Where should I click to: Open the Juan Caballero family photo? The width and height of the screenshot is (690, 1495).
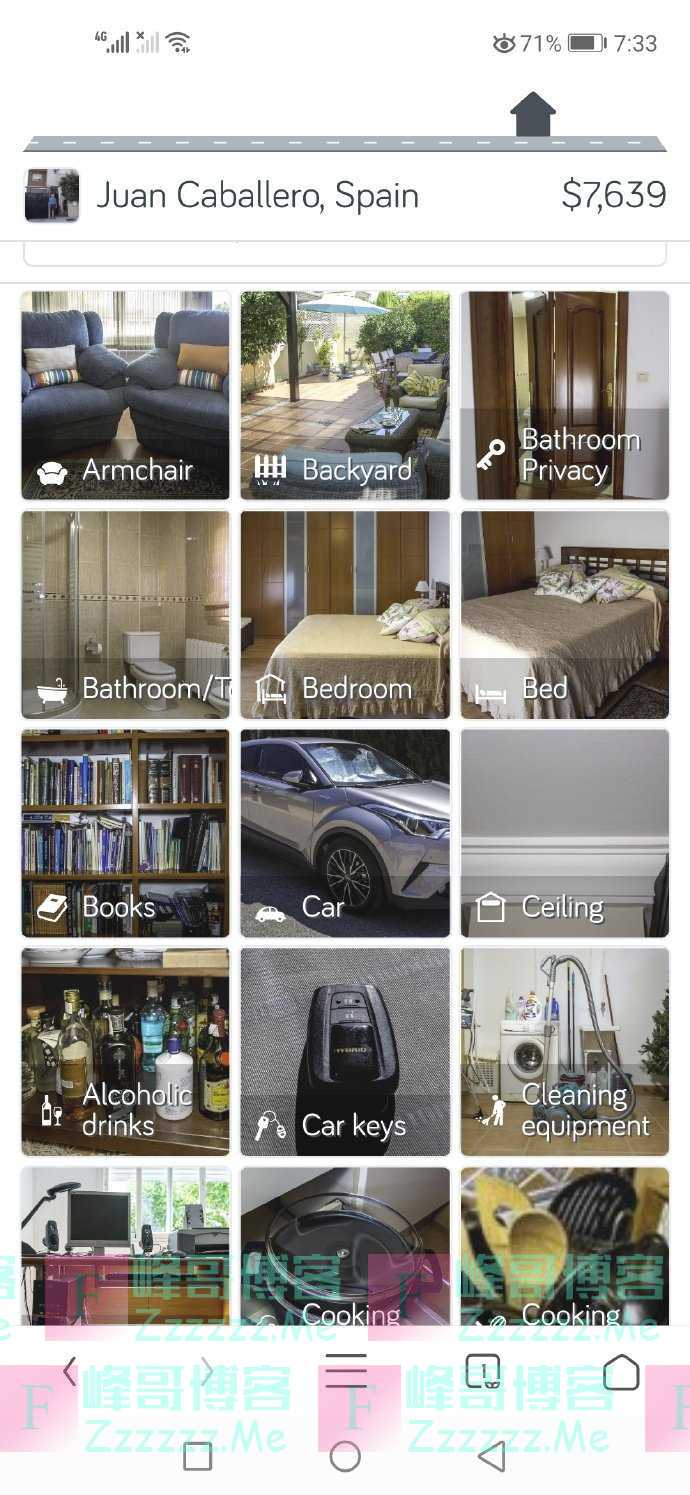pyautogui.click(x=52, y=195)
